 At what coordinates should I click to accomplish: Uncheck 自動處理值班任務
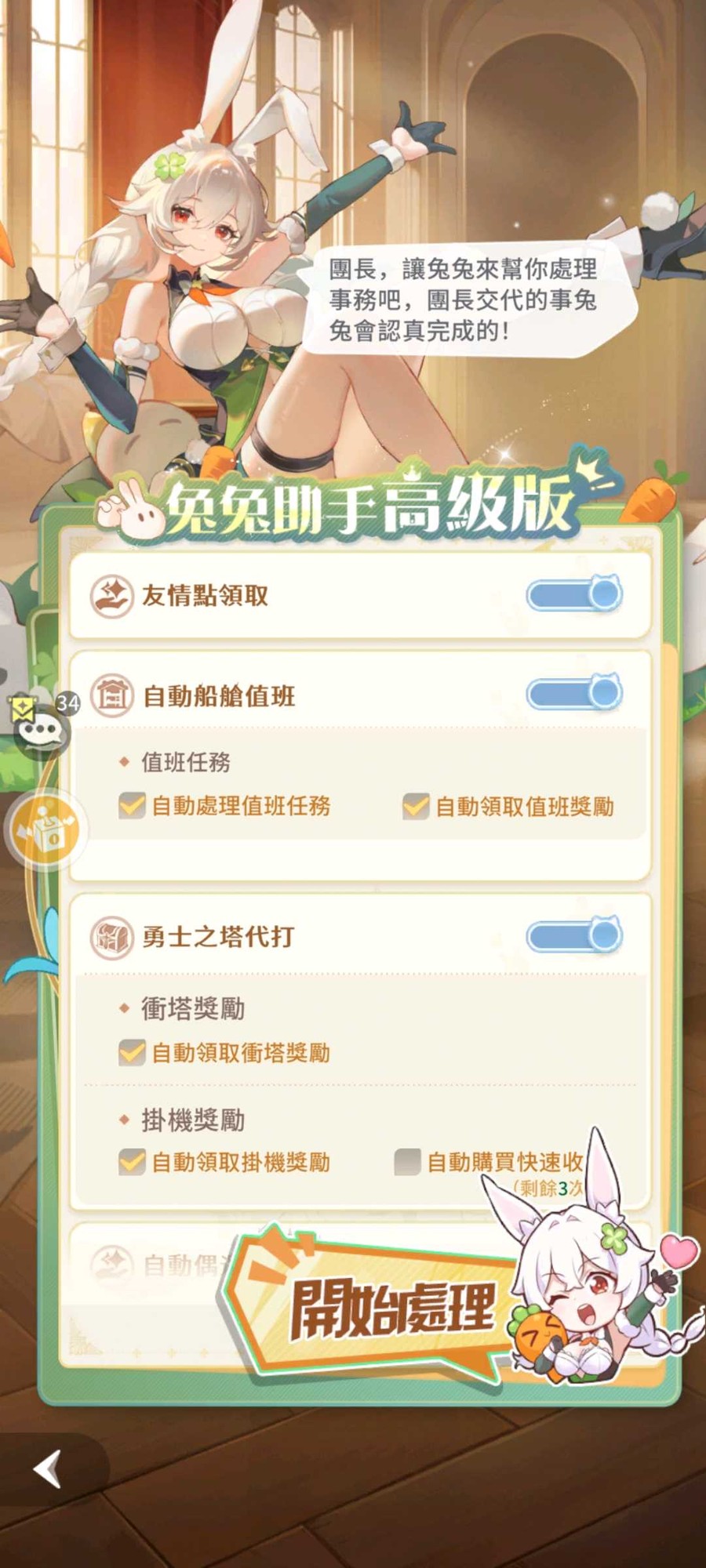click(132, 805)
